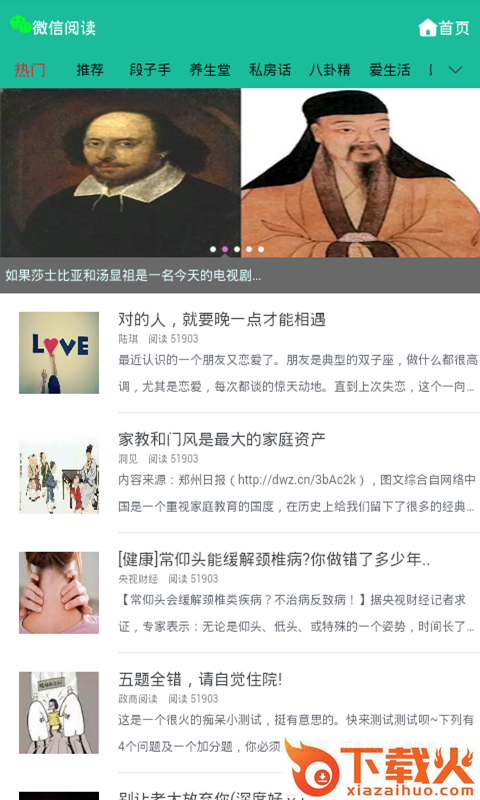Viewport: 480px width, 800px height.
Task: Switch to the 推荐 tab
Action: pyautogui.click(x=90, y=70)
